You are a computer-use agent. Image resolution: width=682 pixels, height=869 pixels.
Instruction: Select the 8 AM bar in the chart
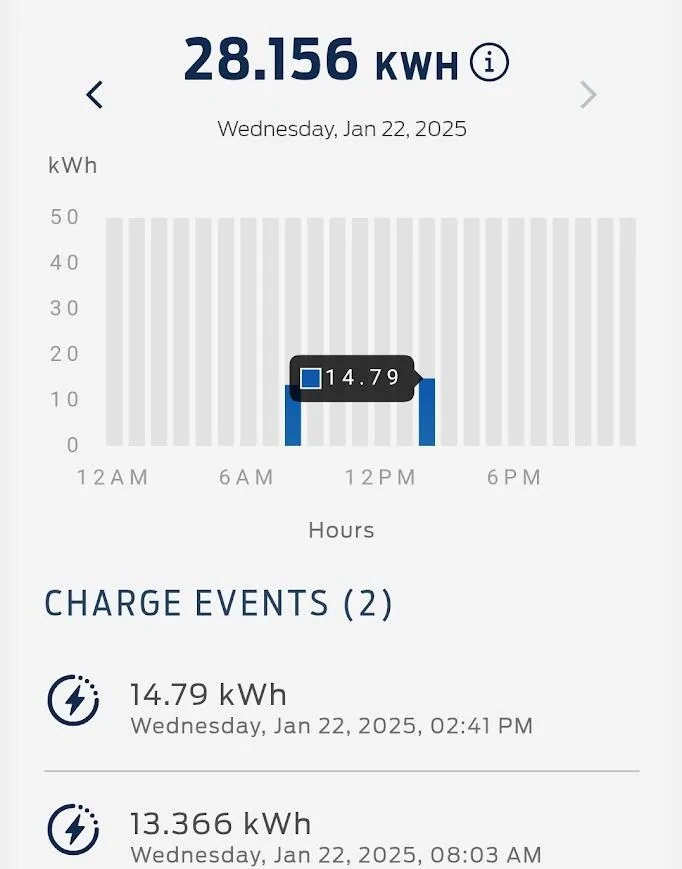coord(293,425)
